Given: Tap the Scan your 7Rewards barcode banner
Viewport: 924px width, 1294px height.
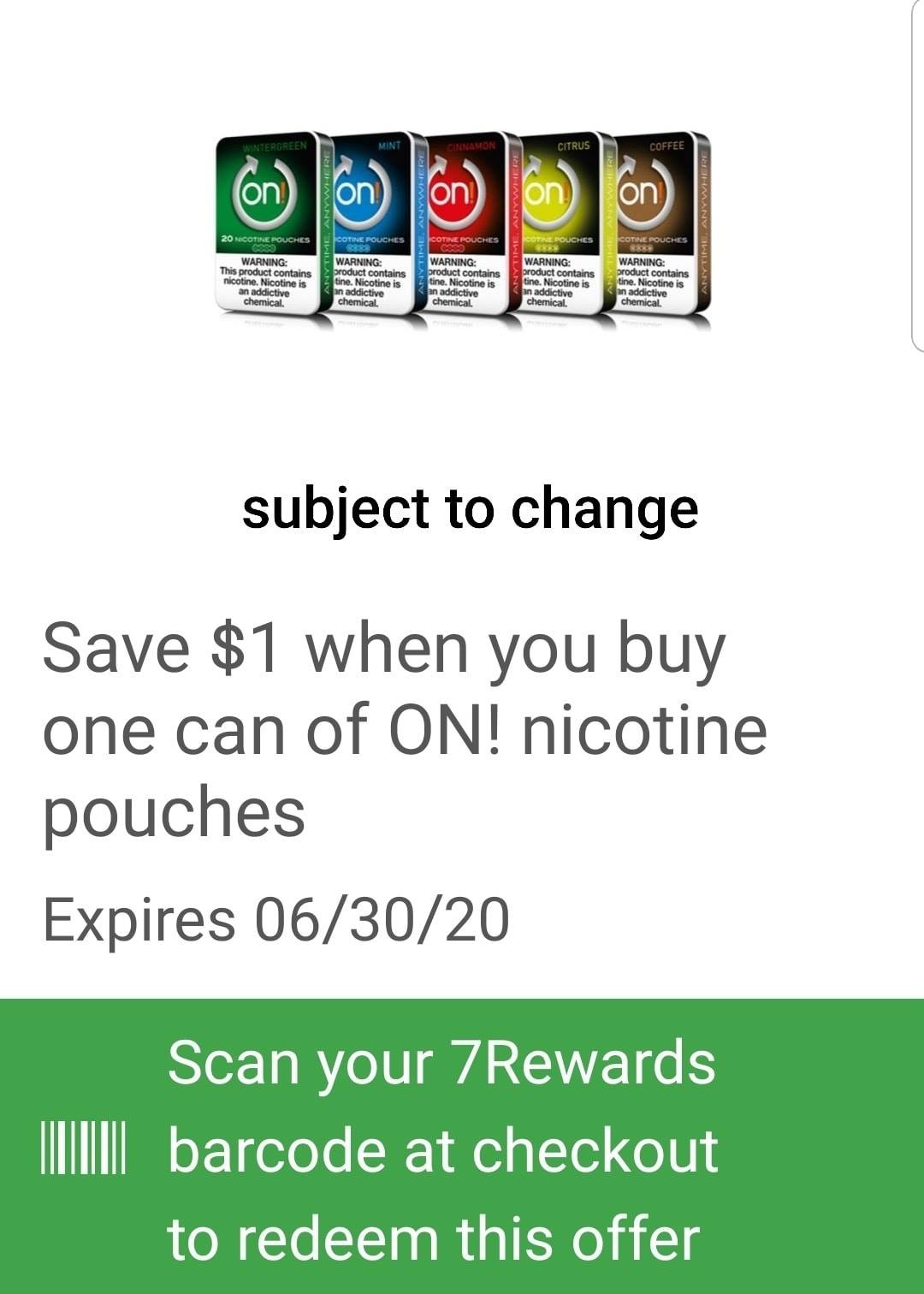Looking at the screenshot, I should (462, 1147).
